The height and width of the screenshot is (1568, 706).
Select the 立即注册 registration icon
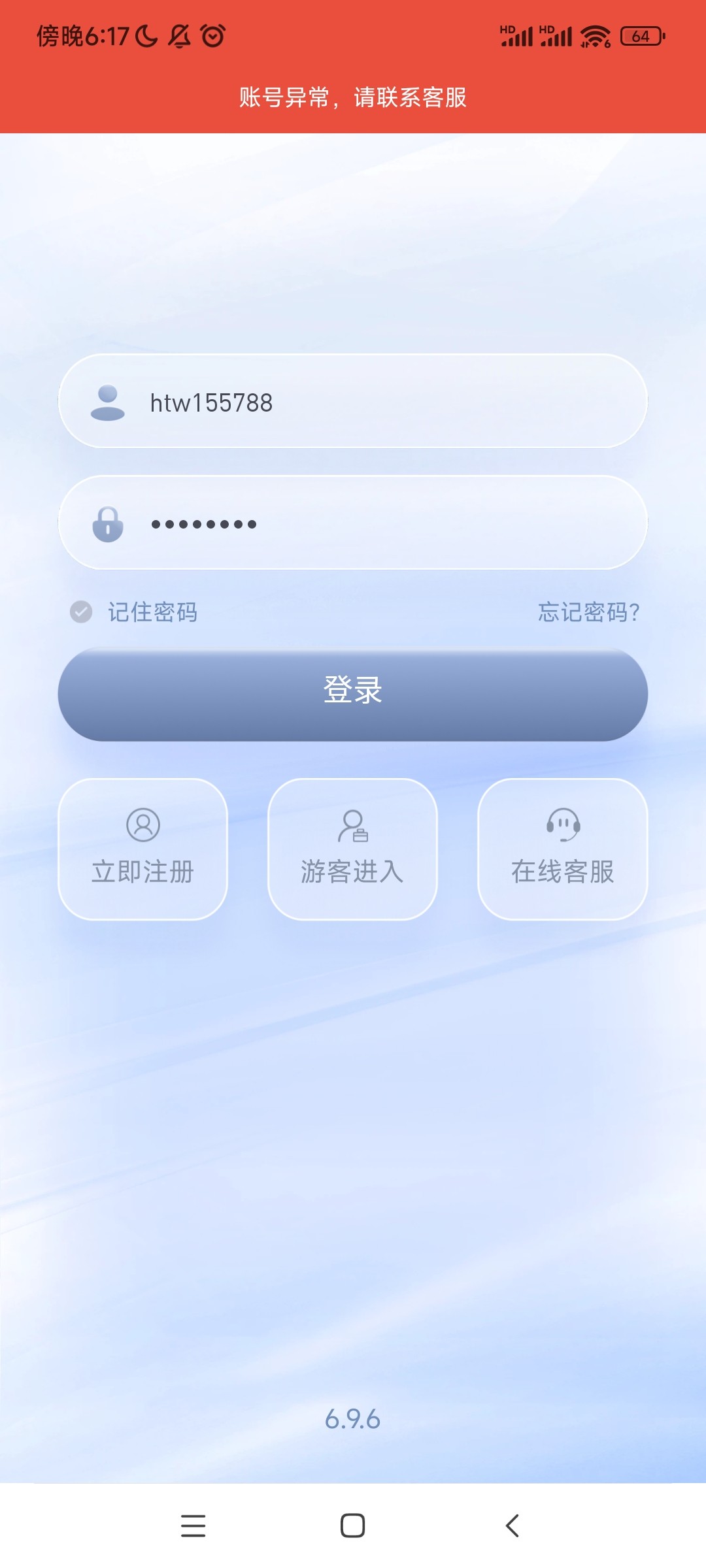point(143,825)
